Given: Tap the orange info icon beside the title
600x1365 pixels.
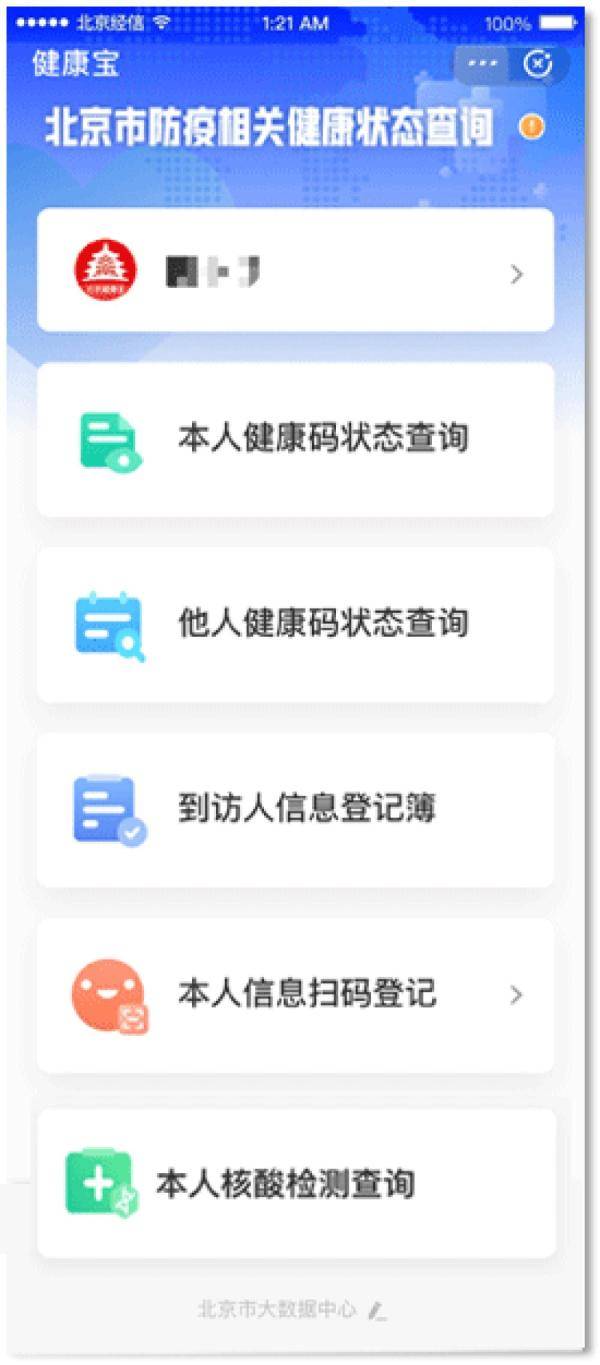Looking at the screenshot, I should coord(532,127).
